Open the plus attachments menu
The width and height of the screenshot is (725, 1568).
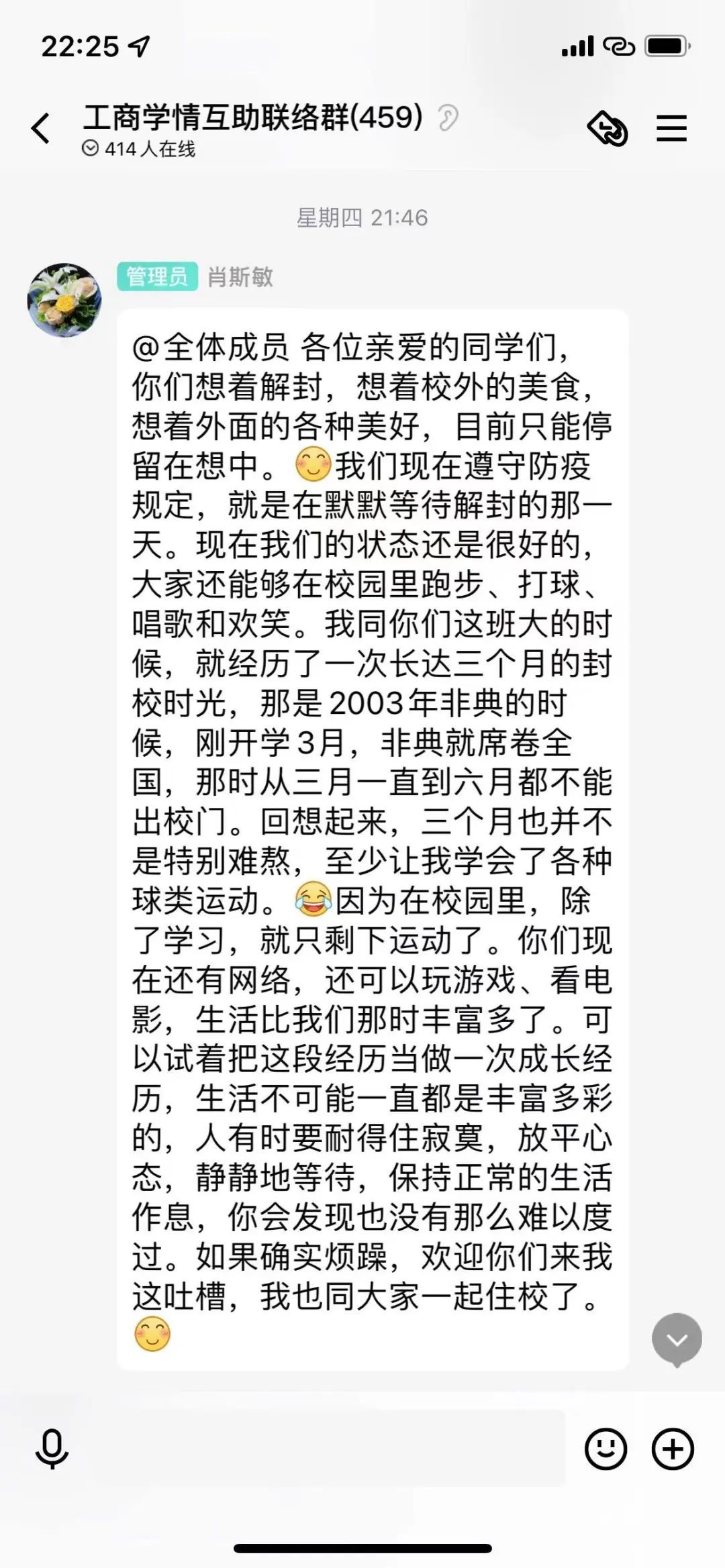click(673, 1449)
